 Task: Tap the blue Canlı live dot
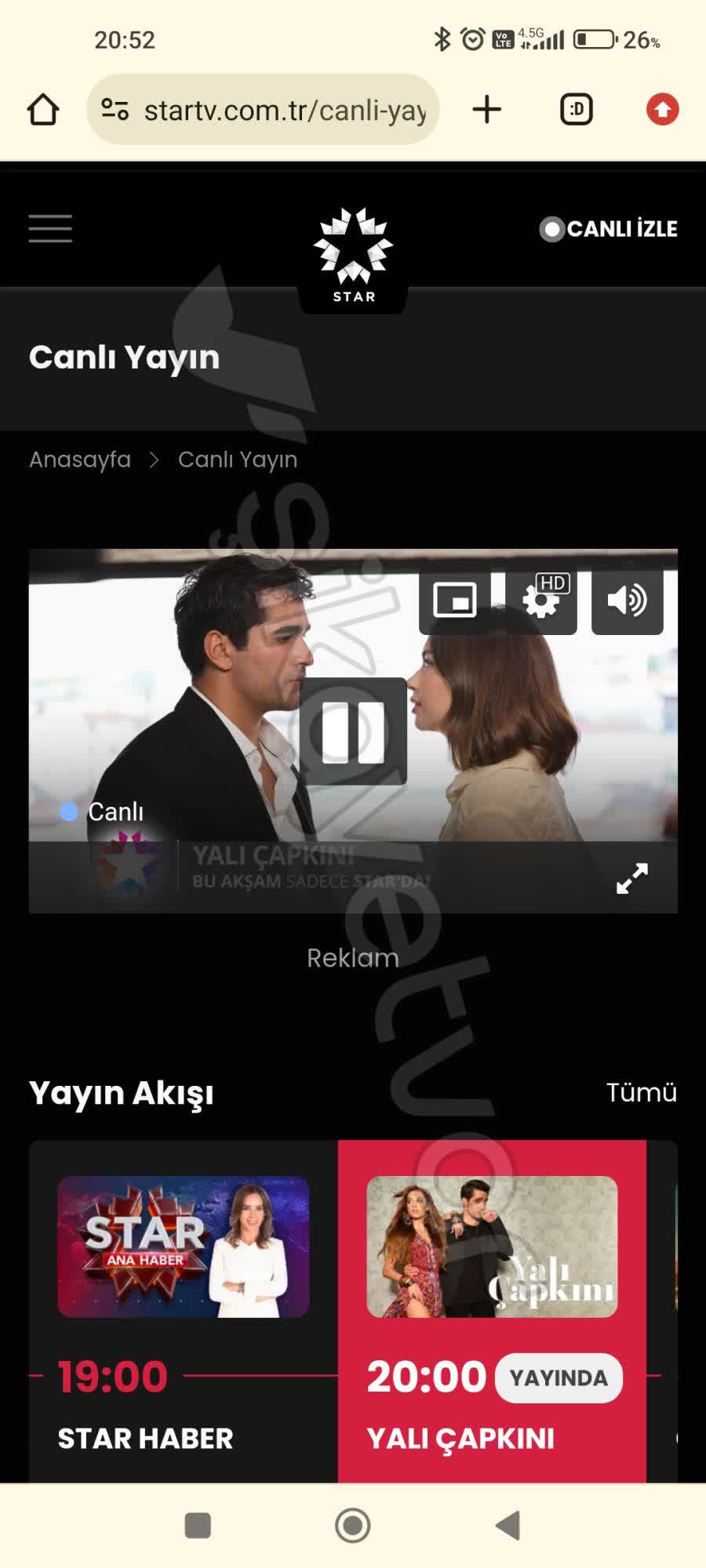(x=69, y=812)
